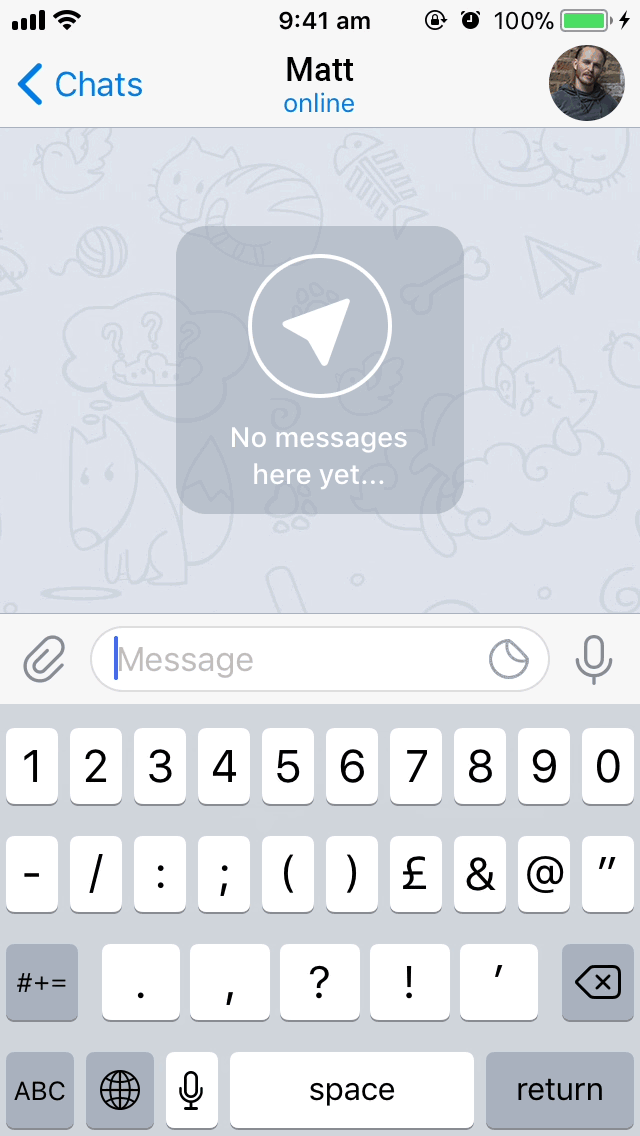Start keyboard dictation microphone
Screen dimensions: 640x1136
point(192,1090)
